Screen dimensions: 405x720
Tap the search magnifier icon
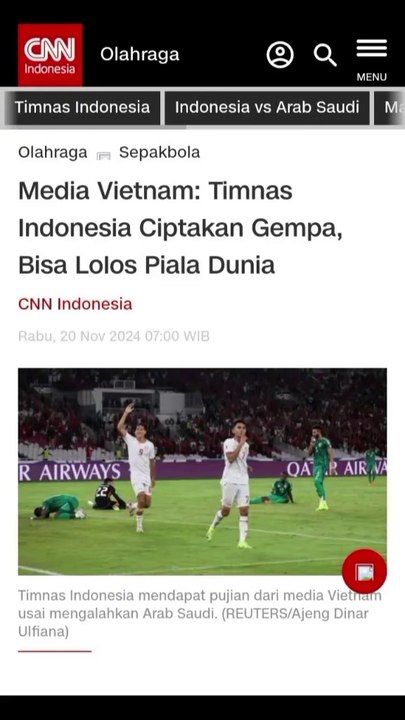pyautogui.click(x=325, y=55)
